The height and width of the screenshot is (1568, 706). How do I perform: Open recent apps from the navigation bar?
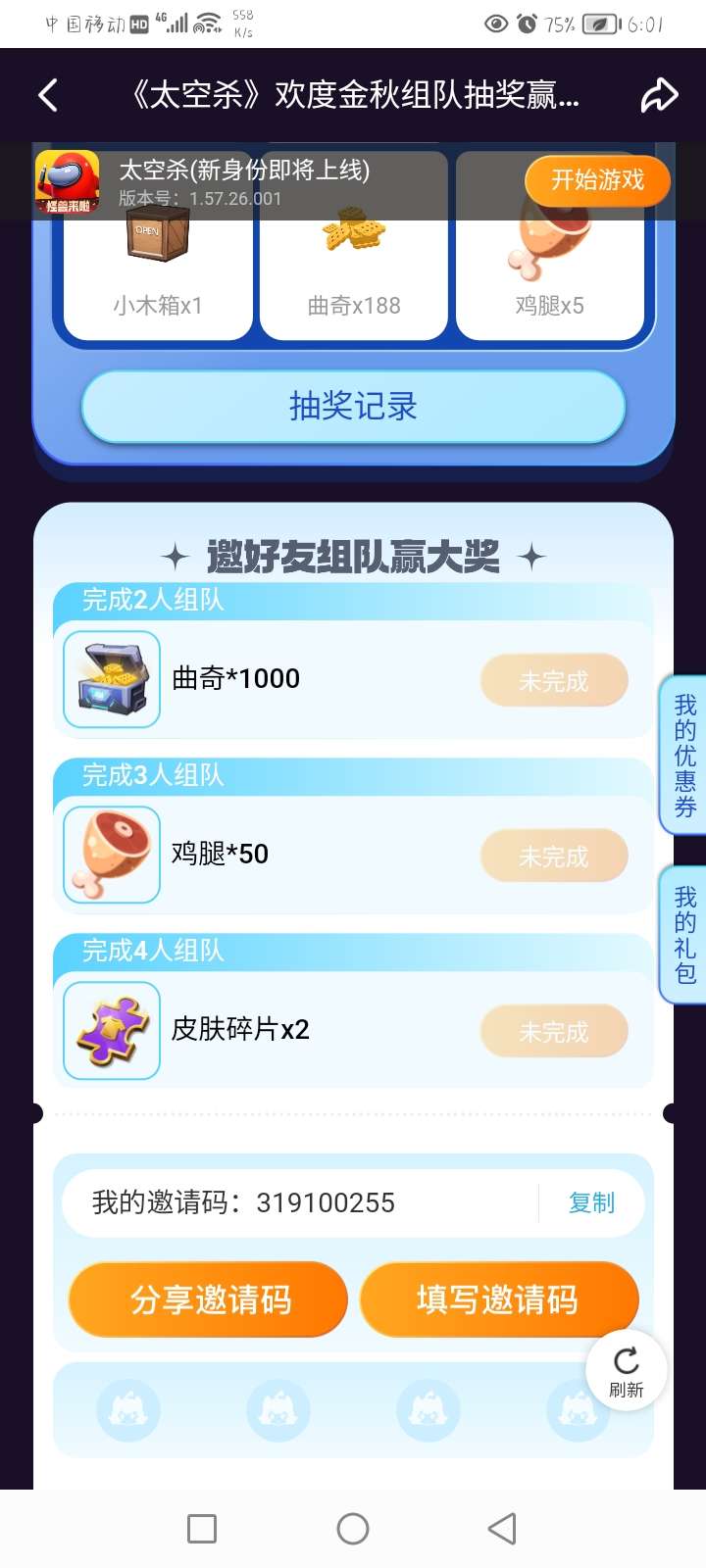tap(202, 1529)
